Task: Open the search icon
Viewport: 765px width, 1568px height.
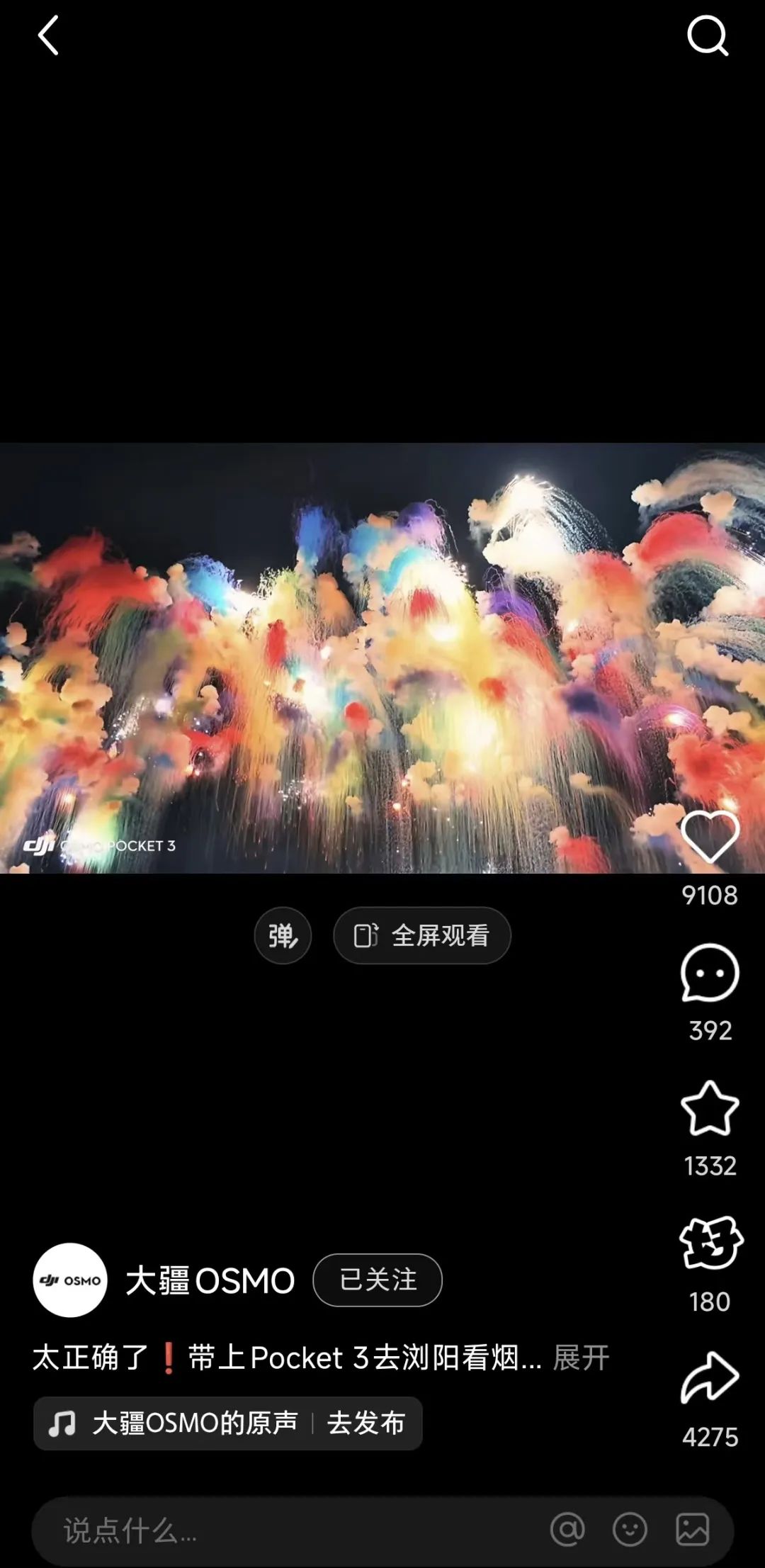Action: point(708,36)
